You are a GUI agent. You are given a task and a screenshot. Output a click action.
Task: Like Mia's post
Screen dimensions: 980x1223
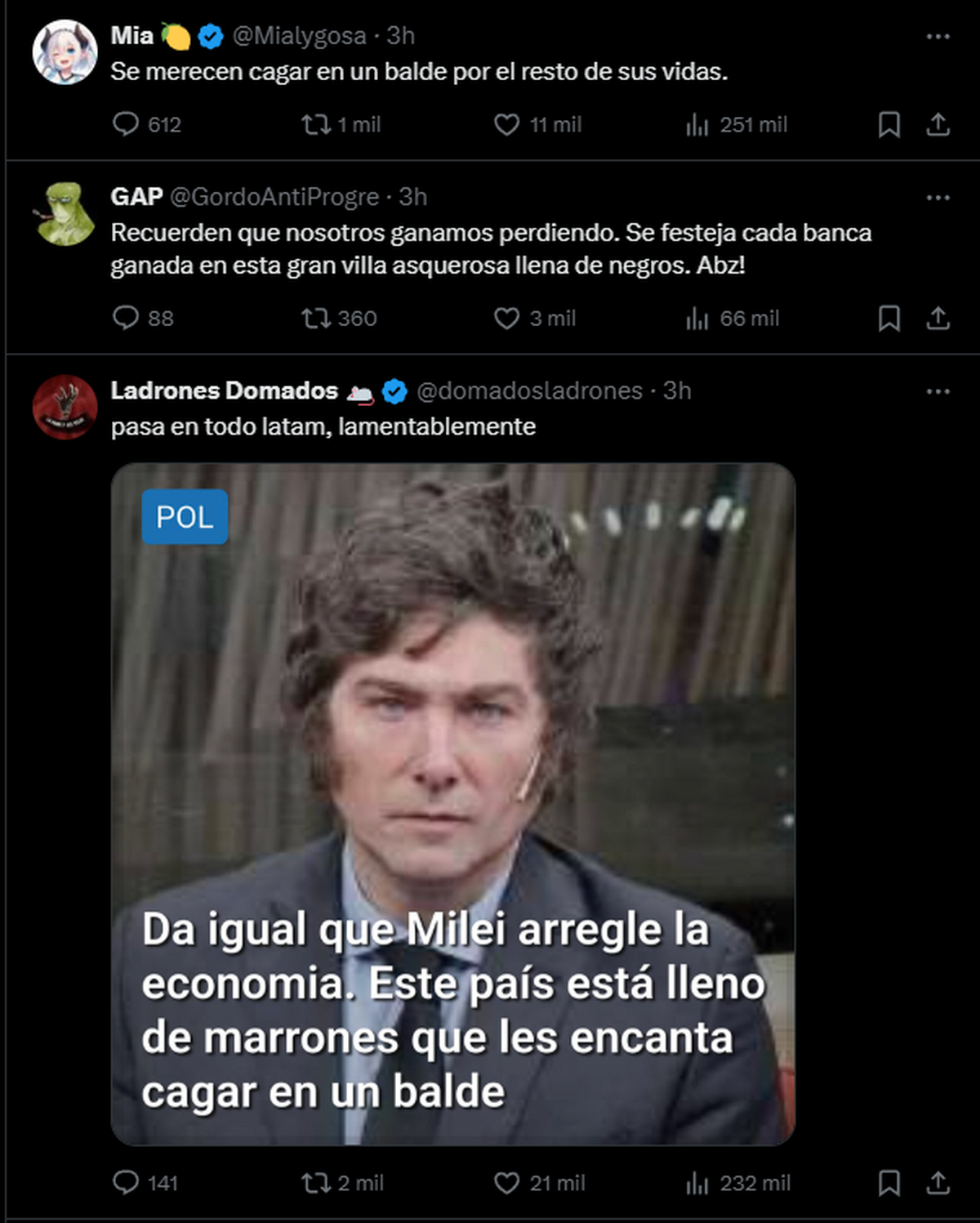point(506,124)
